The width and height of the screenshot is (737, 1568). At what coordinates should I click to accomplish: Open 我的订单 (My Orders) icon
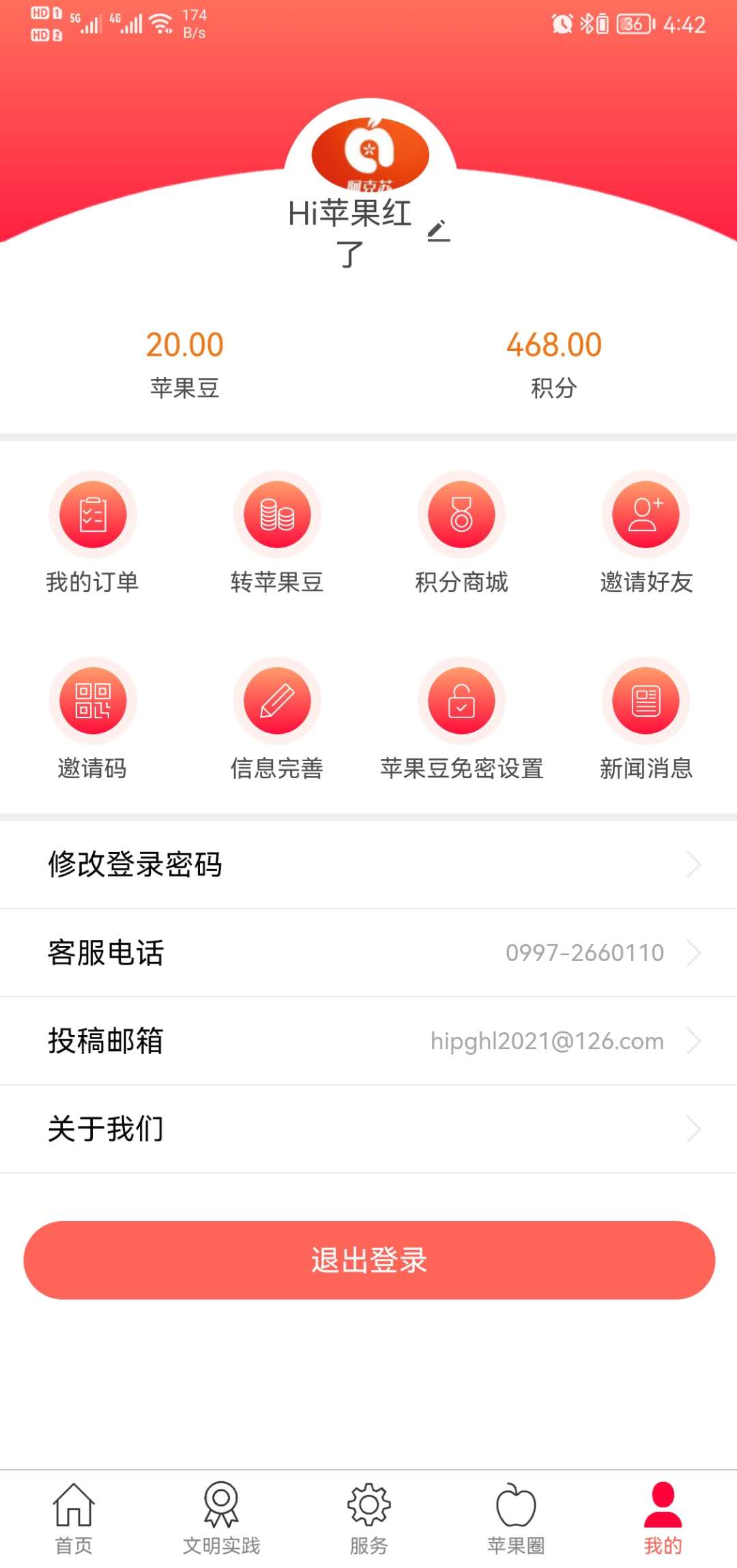tap(92, 515)
